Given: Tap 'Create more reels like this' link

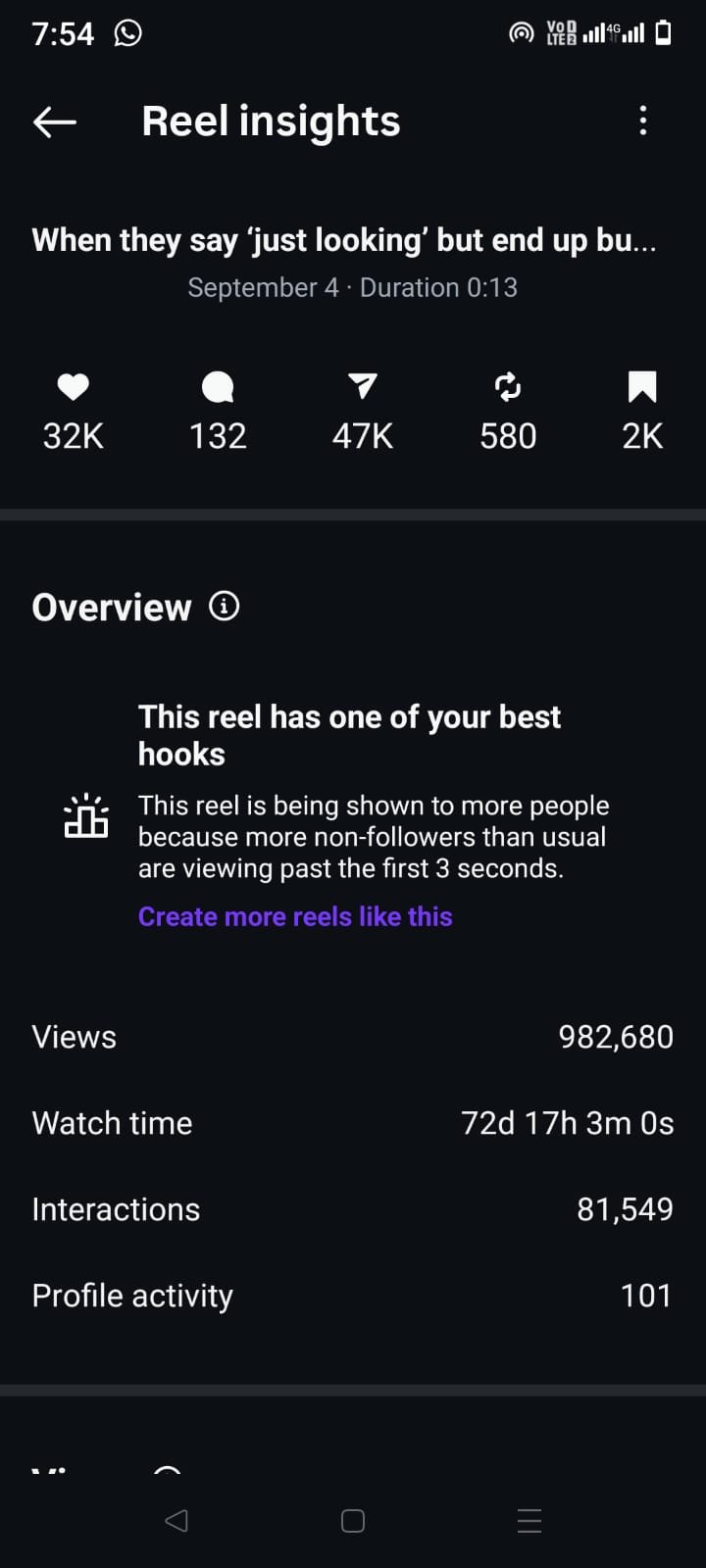Looking at the screenshot, I should click(295, 916).
